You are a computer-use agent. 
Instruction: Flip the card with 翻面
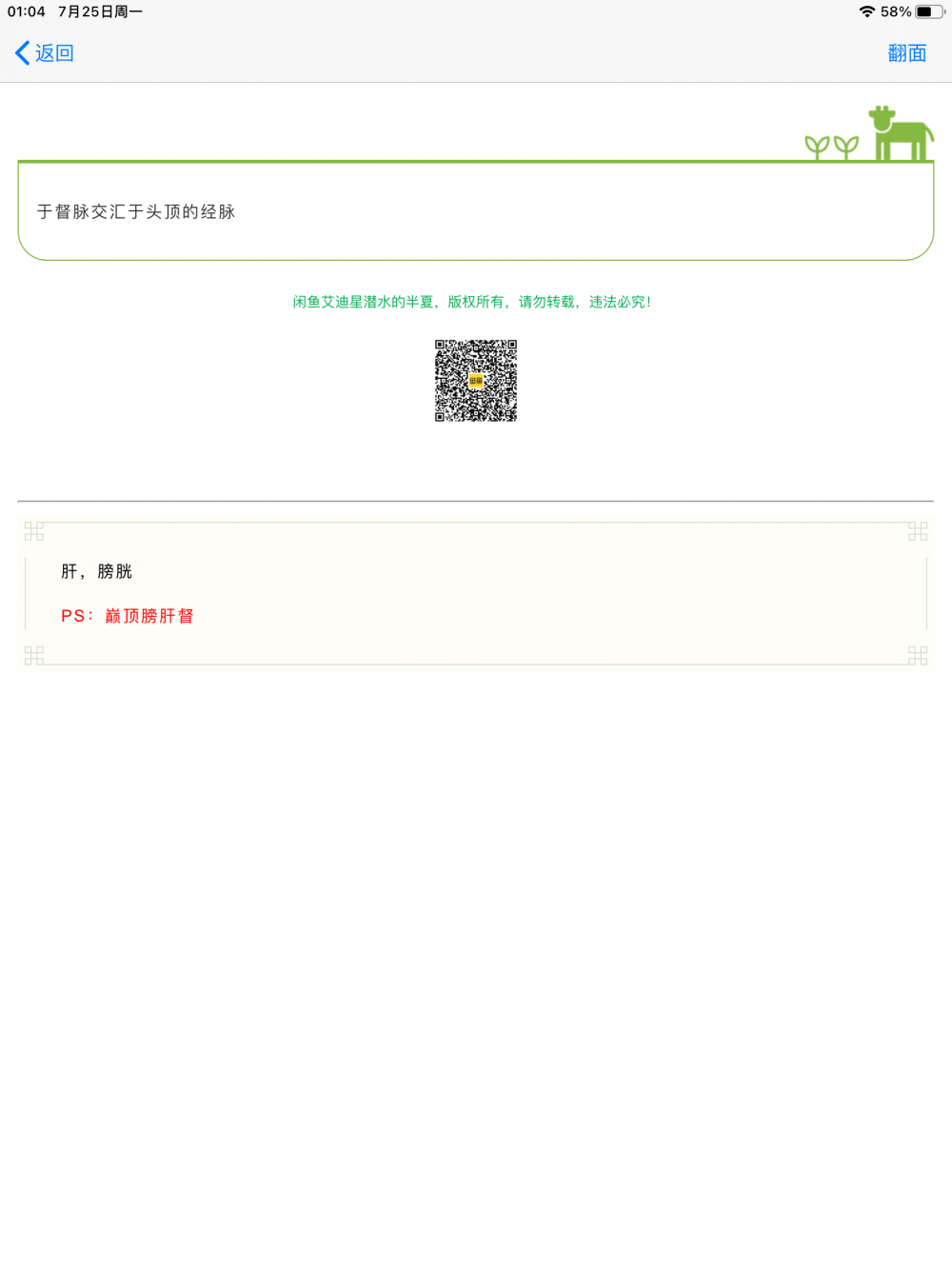(x=906, y=53)
